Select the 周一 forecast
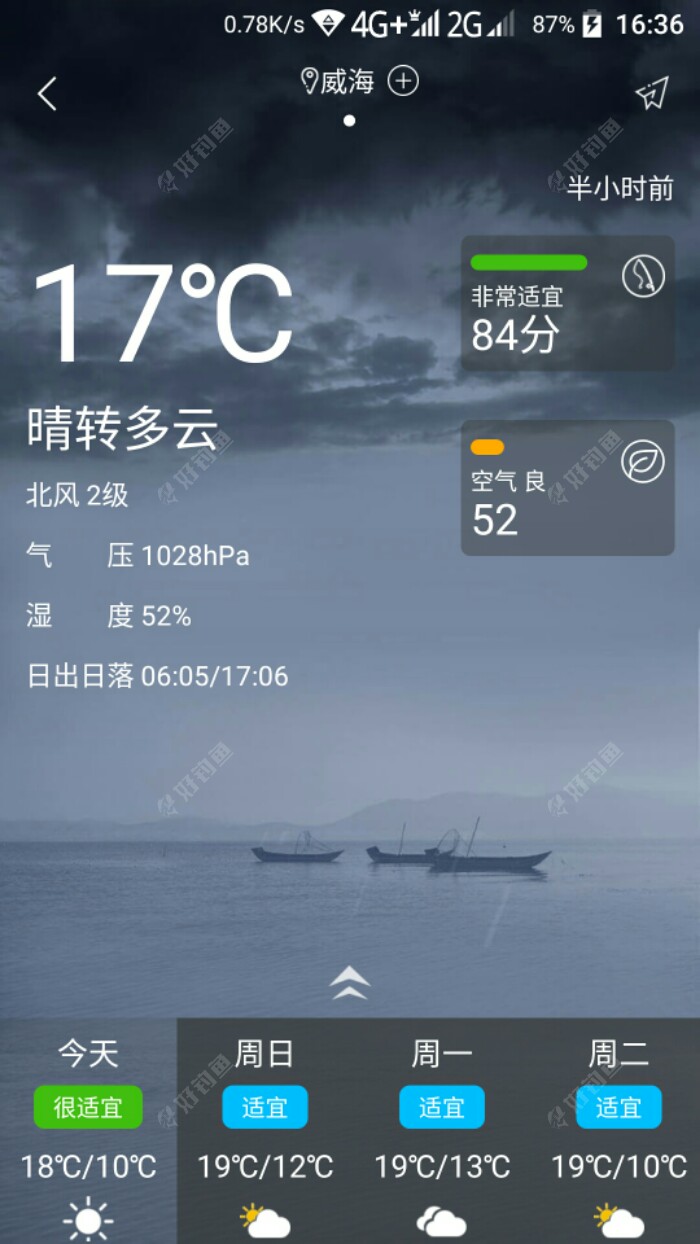This screenshot has width=700, height=1244. [442, 1130]
